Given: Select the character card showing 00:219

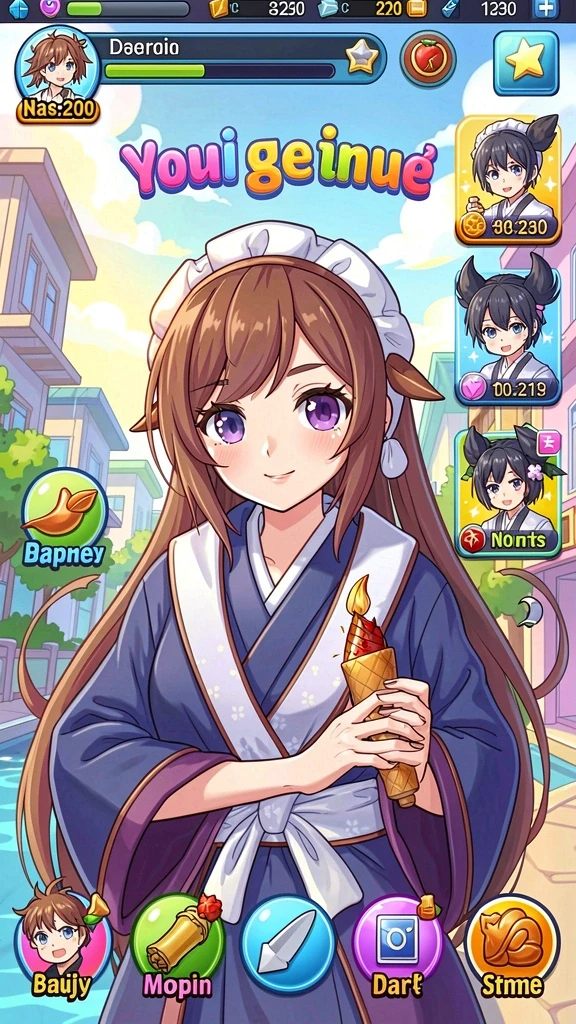Looking at the screenshot, I should point(507,330).
